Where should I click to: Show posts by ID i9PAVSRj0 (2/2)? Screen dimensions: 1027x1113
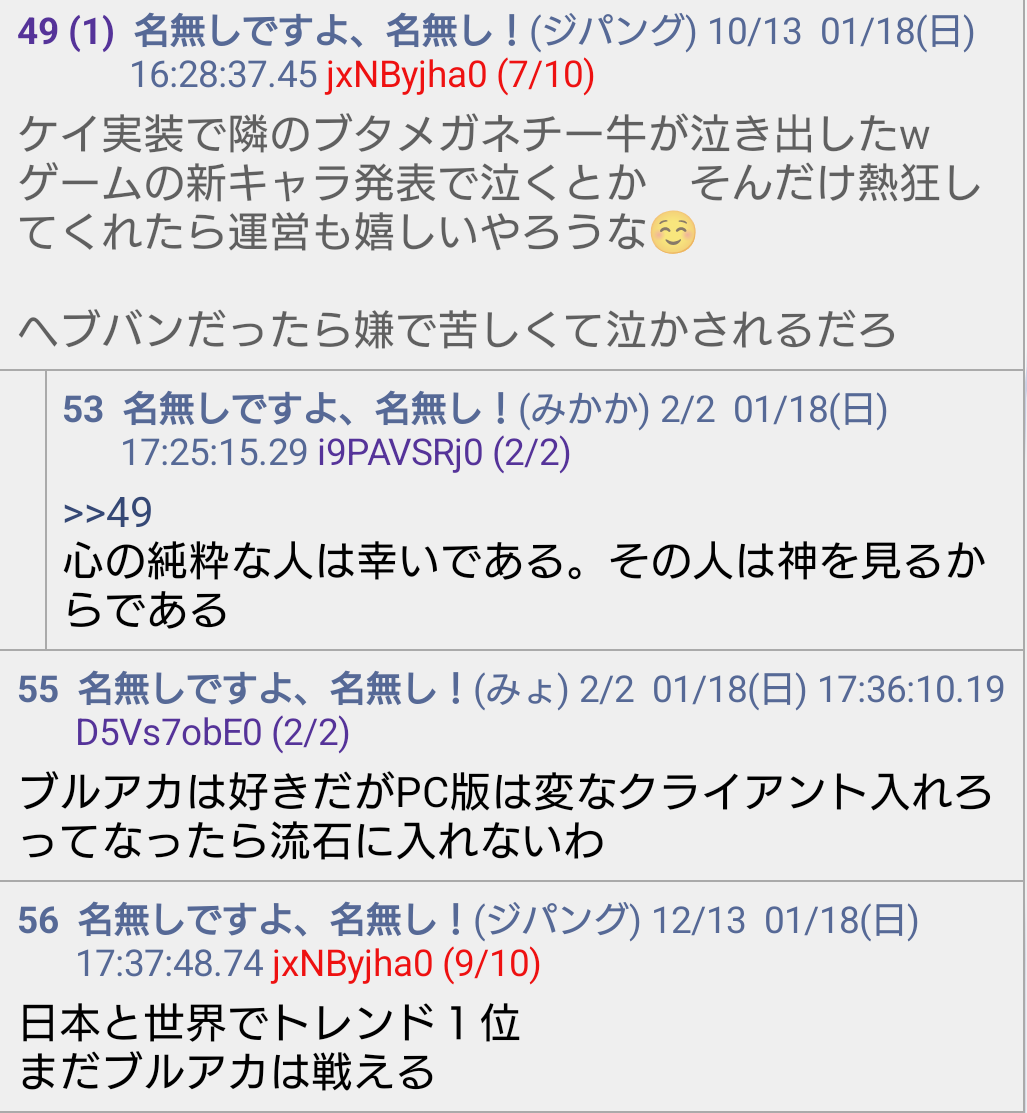tap(444, 454)
